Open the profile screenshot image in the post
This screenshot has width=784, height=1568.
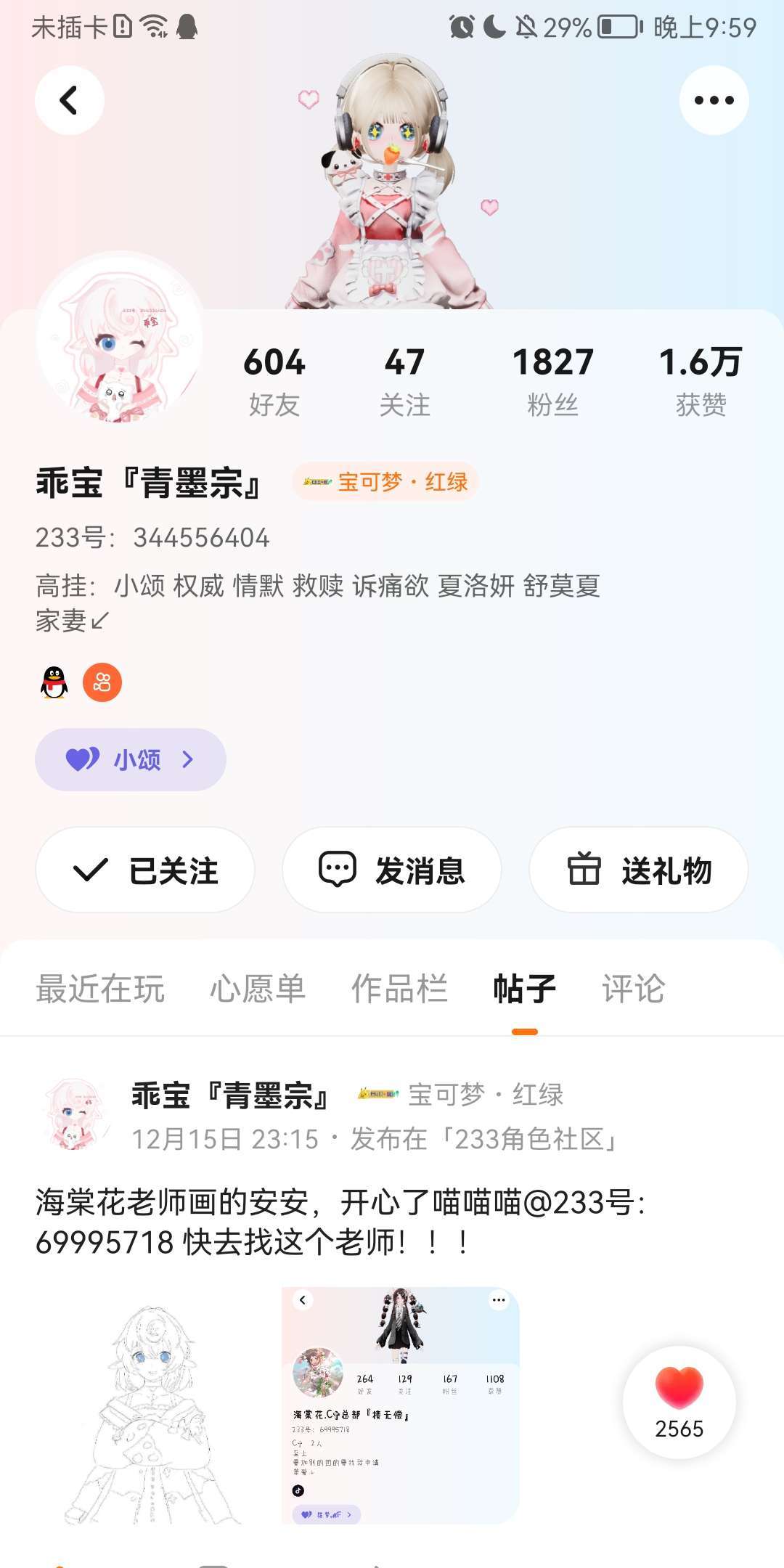401,1405
